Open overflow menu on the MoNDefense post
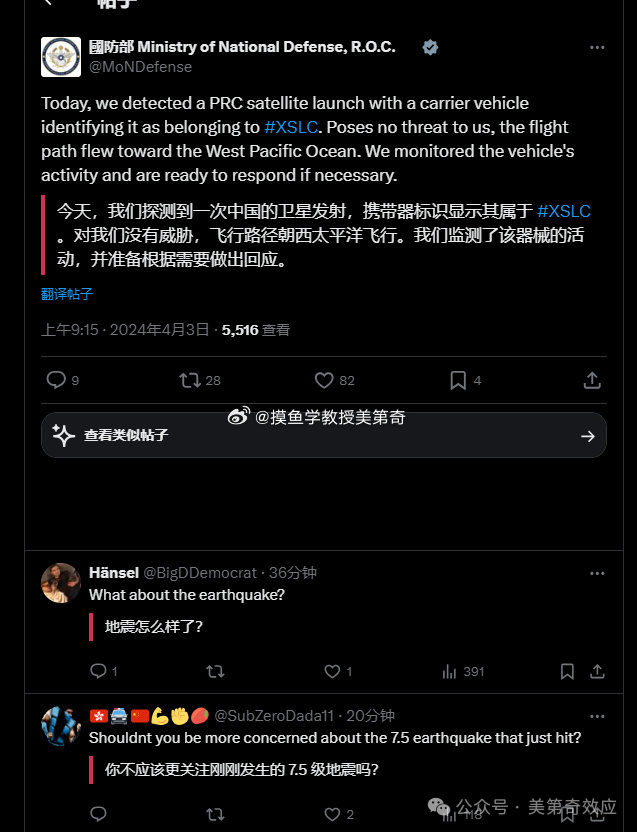 (x=597, y=47)
